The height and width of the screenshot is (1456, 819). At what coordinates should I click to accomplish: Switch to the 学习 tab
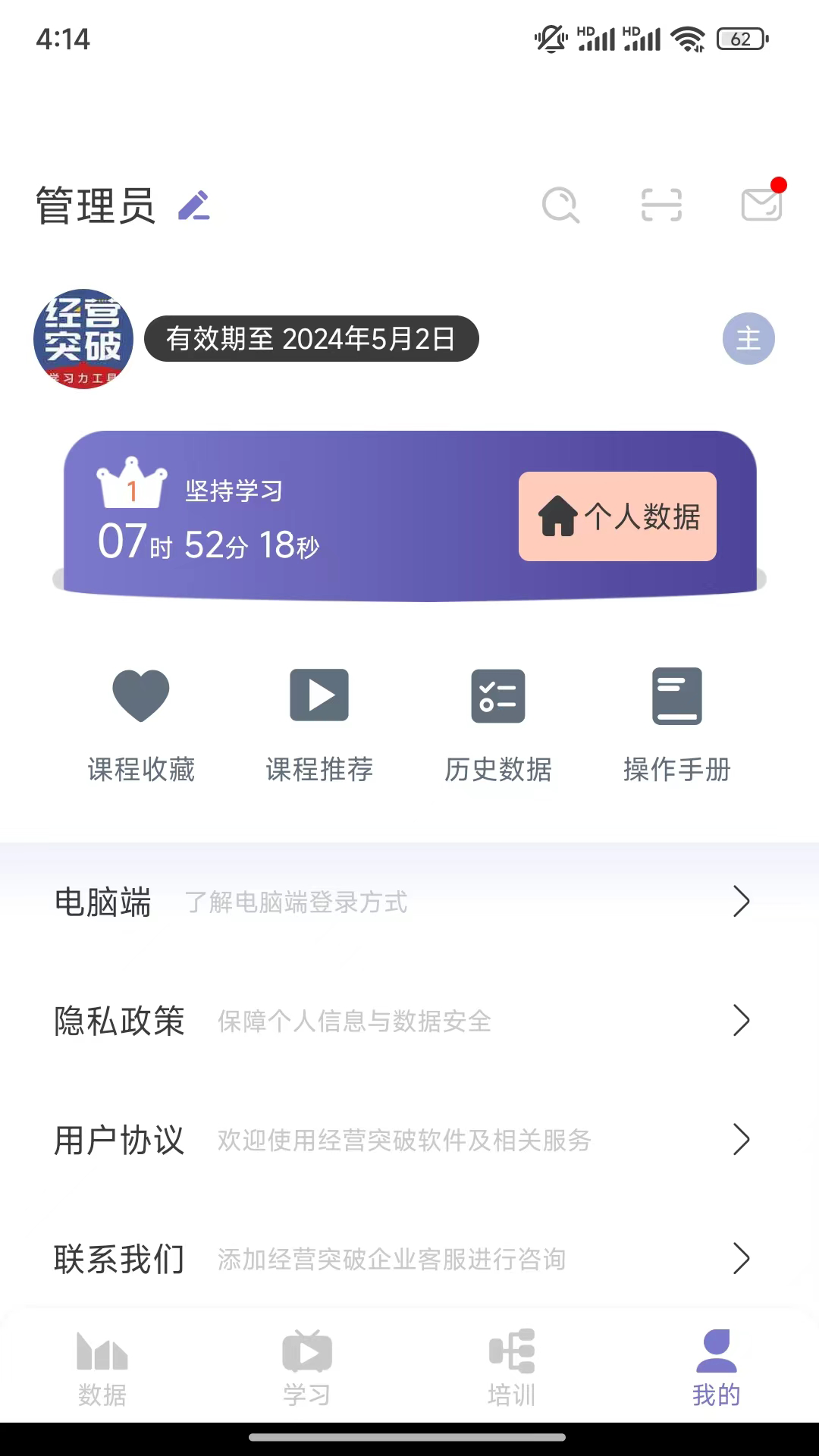(307, 1367)
